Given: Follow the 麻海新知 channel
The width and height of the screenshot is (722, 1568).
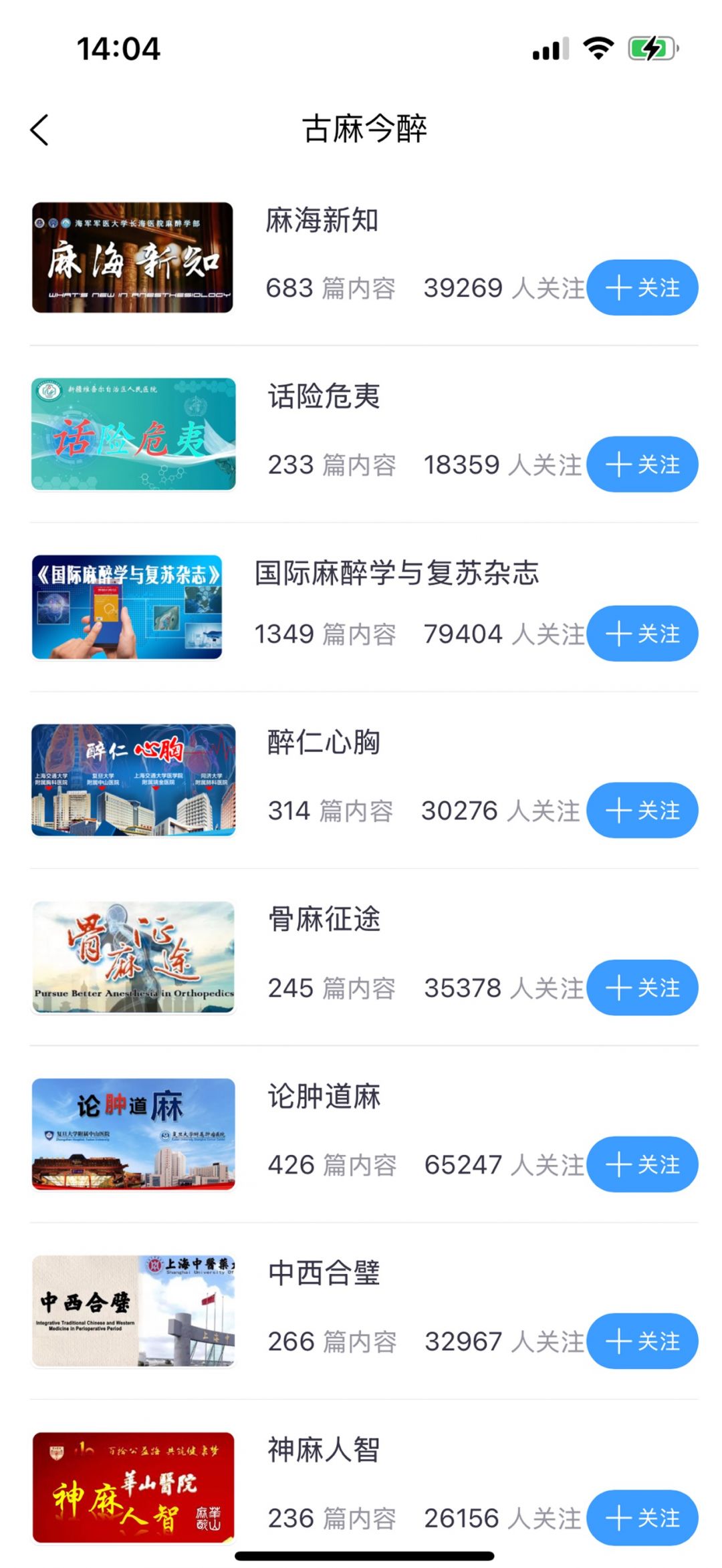Looking at the screenshot, I should [642, 287].
